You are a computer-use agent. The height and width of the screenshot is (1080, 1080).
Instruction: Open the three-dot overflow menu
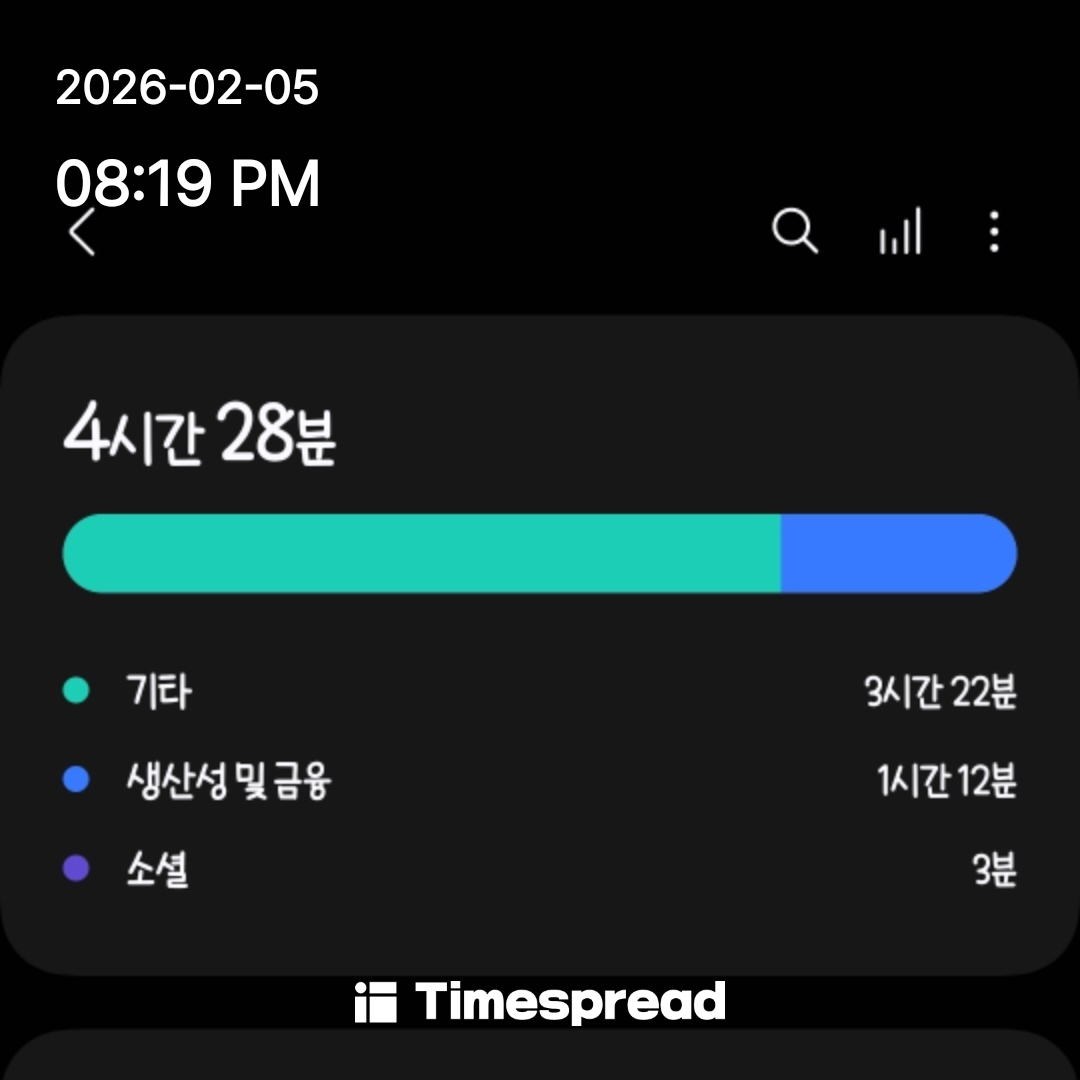click(x=993, y=232)
